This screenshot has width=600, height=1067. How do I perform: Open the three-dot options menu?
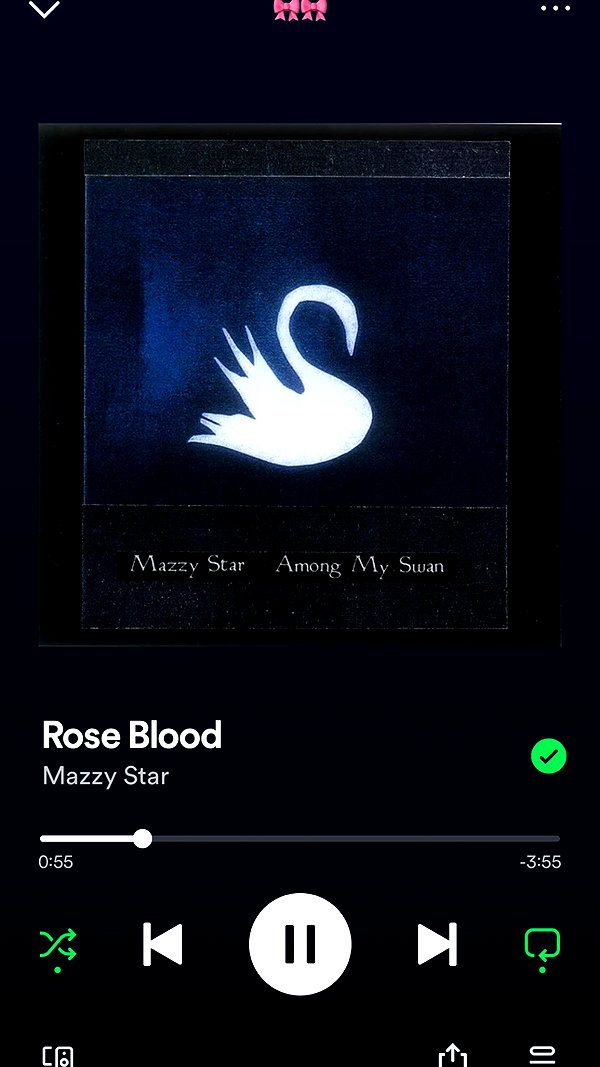(555, 9)
